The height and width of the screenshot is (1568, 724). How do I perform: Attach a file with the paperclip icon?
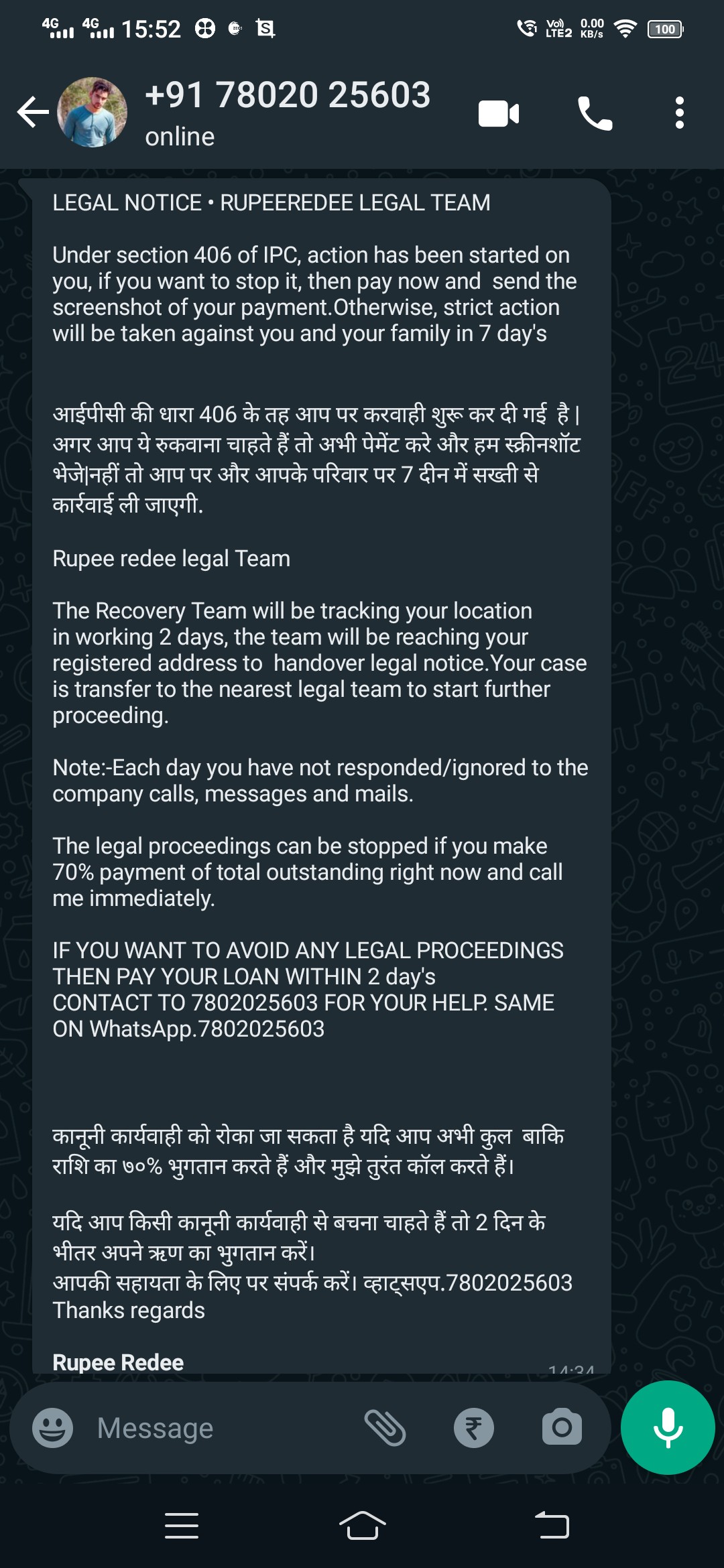pyautogui.click(x=385, y=1428)
